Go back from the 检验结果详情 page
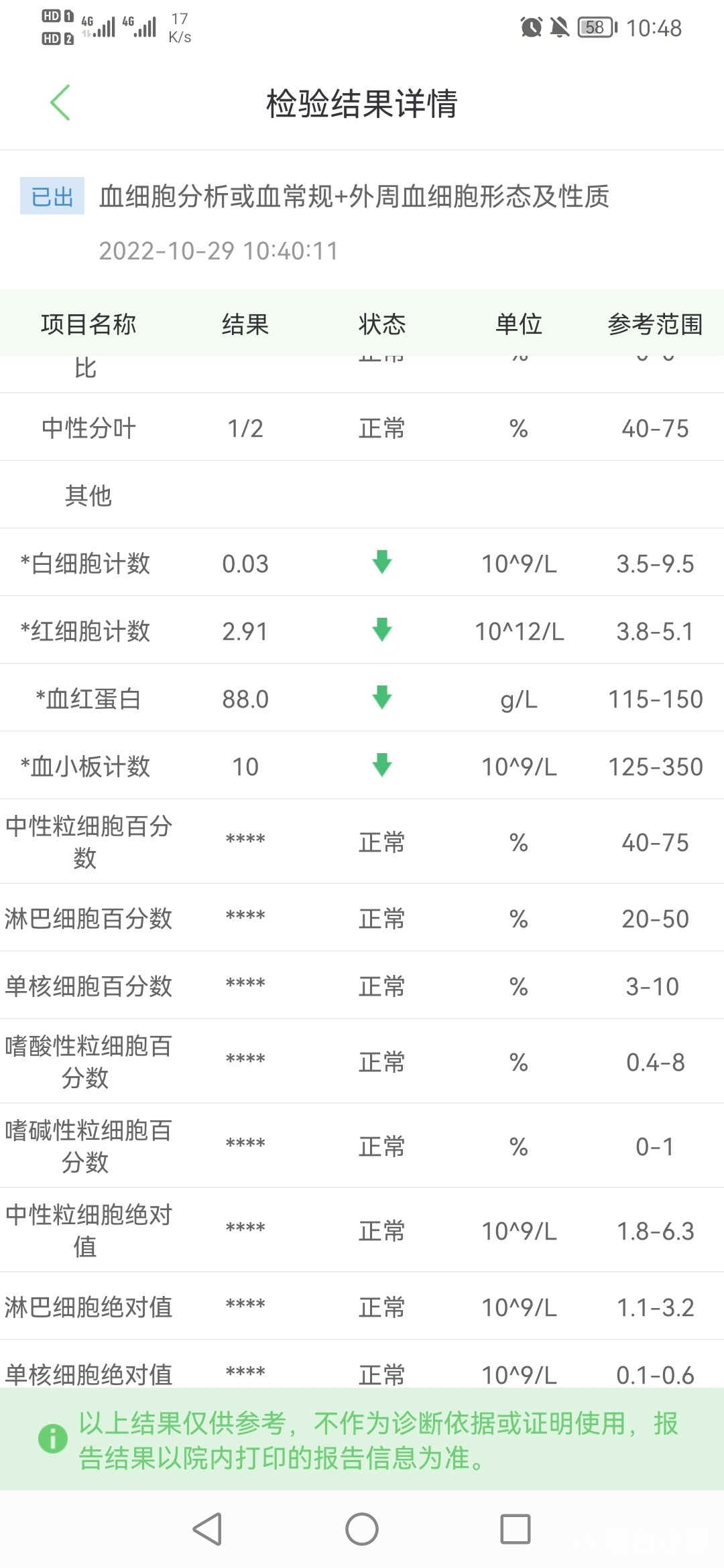The height and width of the screenshot is (1568, 724). coord(60,103)
